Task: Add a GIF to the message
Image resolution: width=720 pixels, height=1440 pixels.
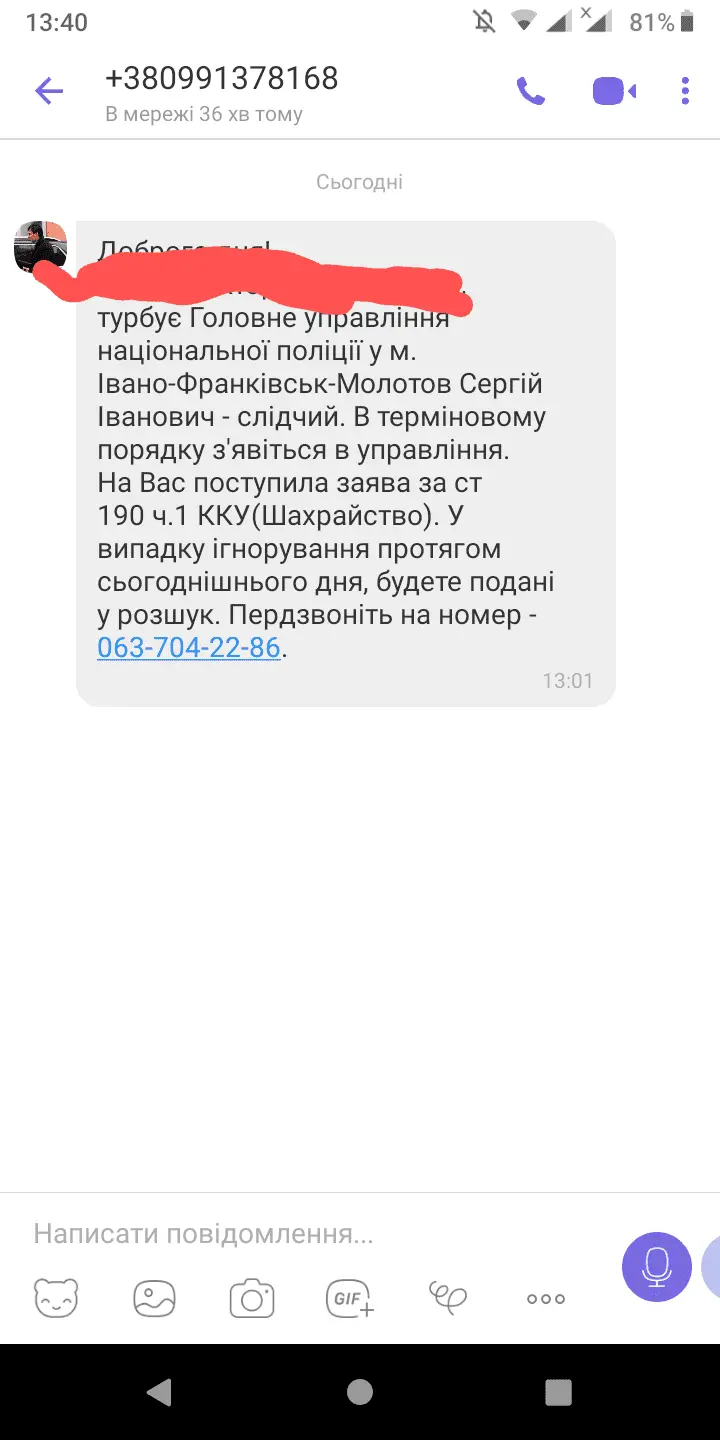Action: click(350, 1298)
